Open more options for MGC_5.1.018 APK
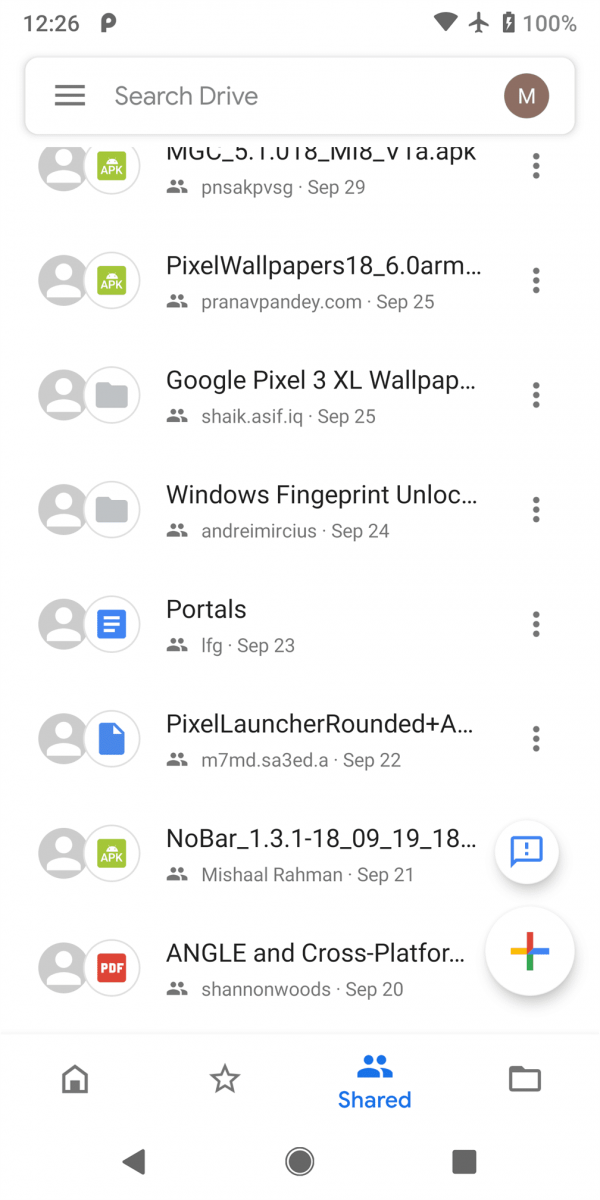600x1200 pixels. (536, 166)
